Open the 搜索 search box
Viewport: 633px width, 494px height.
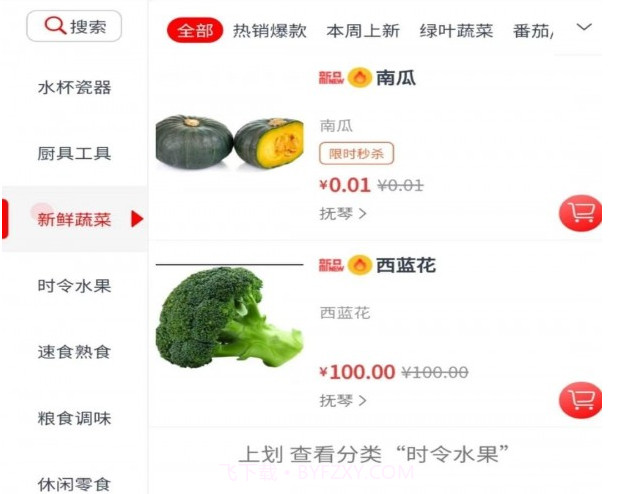[74, 27]
